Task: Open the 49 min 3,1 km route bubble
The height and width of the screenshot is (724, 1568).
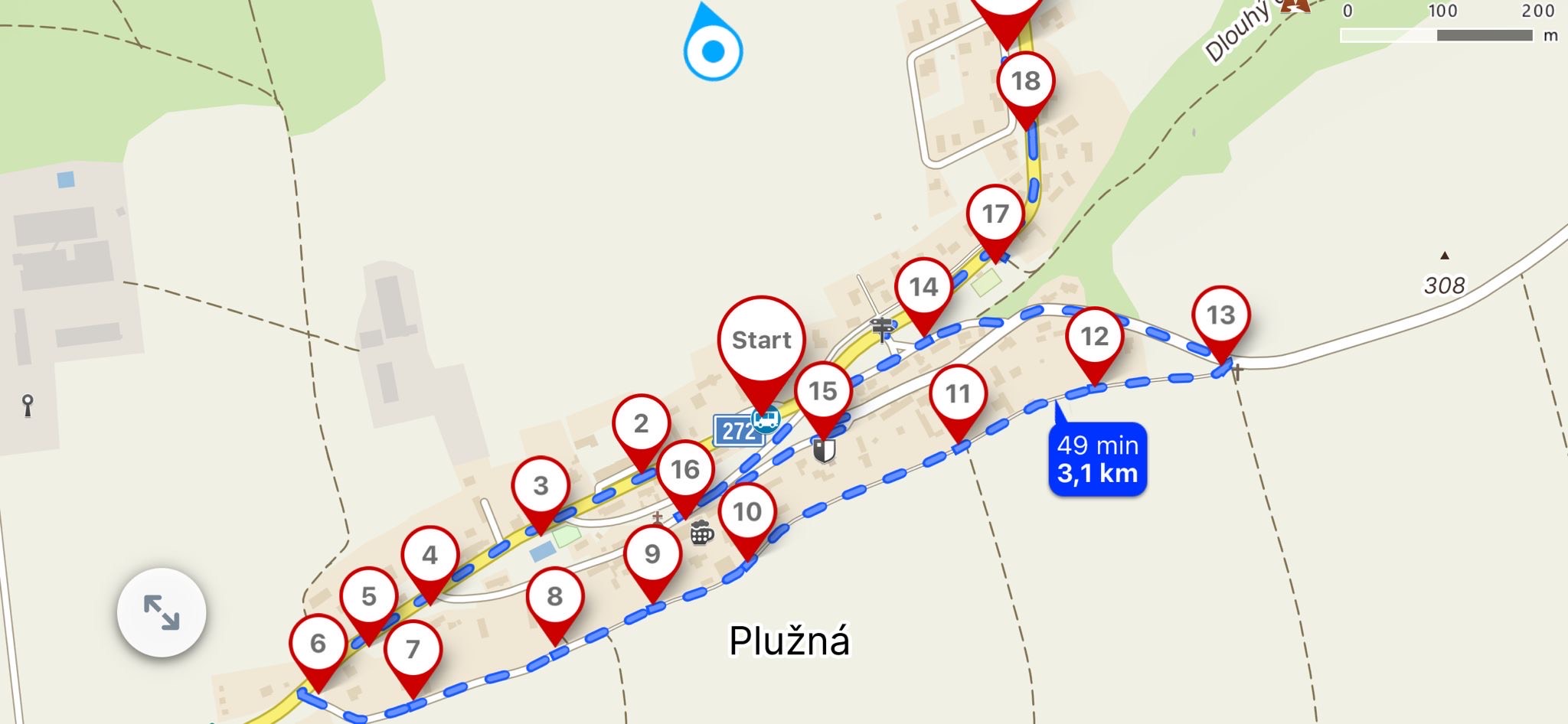Action: click(x=1097, y=459)
